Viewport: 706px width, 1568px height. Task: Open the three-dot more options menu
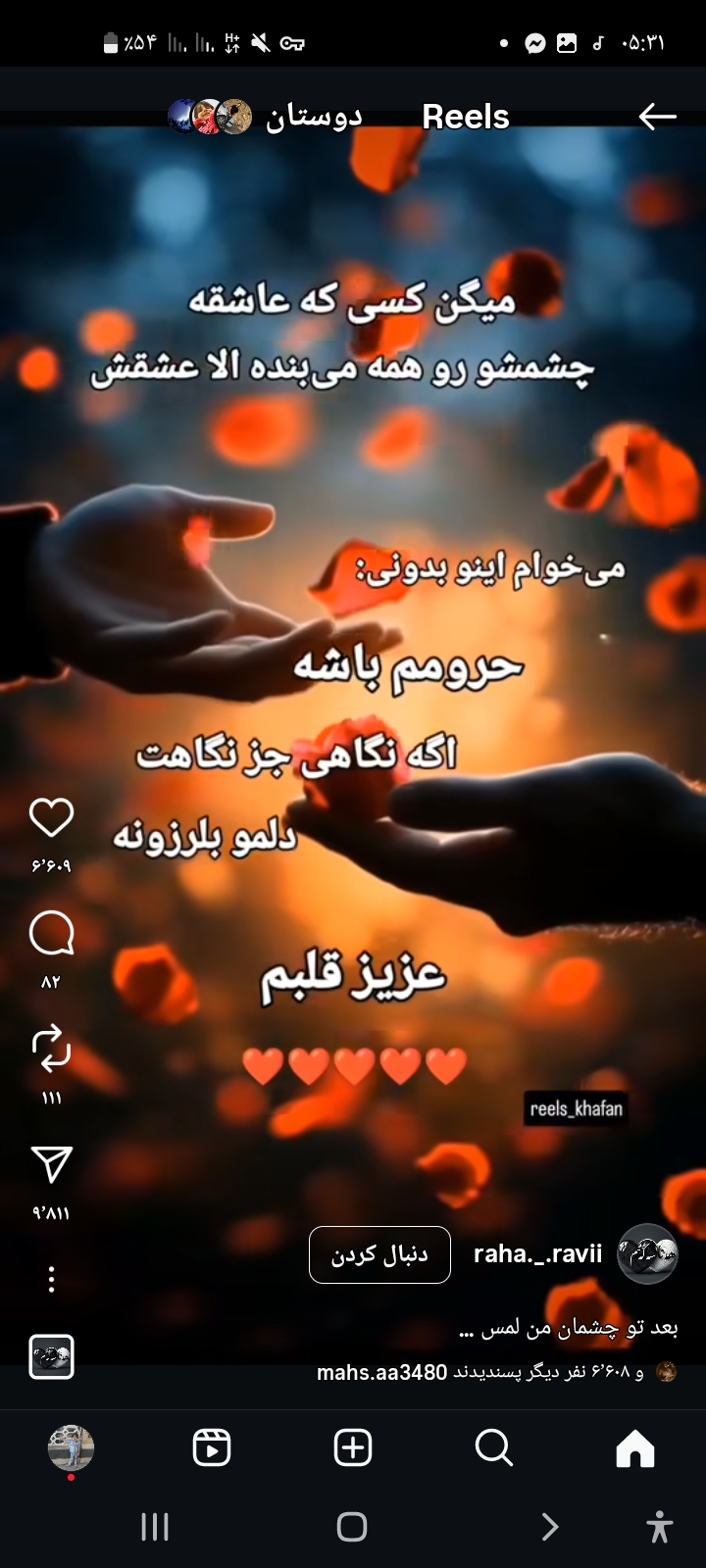coord(51,1279)
